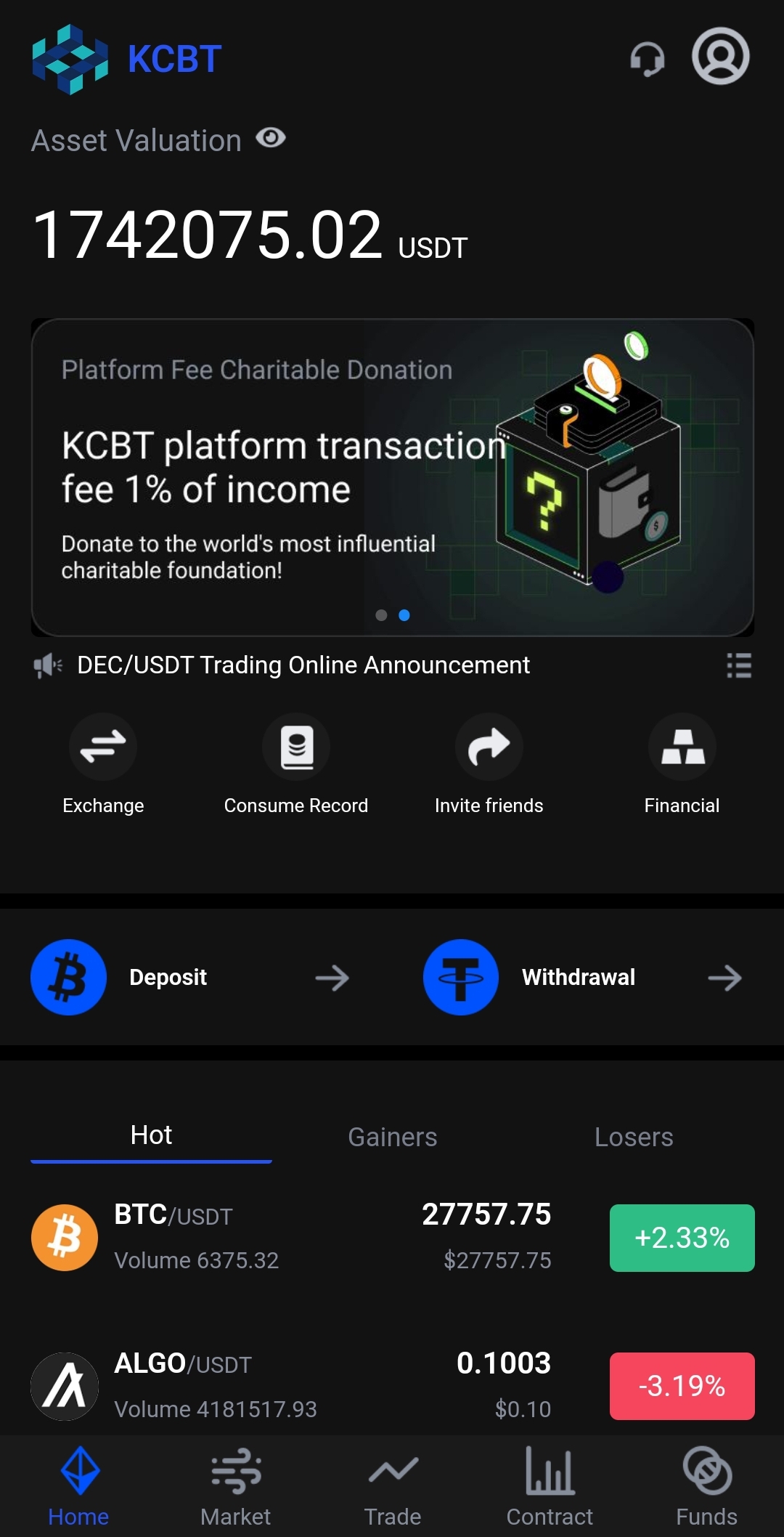784x1537 pixels.
Task: Switch to the Losers tab
Action: (633, 1137)
